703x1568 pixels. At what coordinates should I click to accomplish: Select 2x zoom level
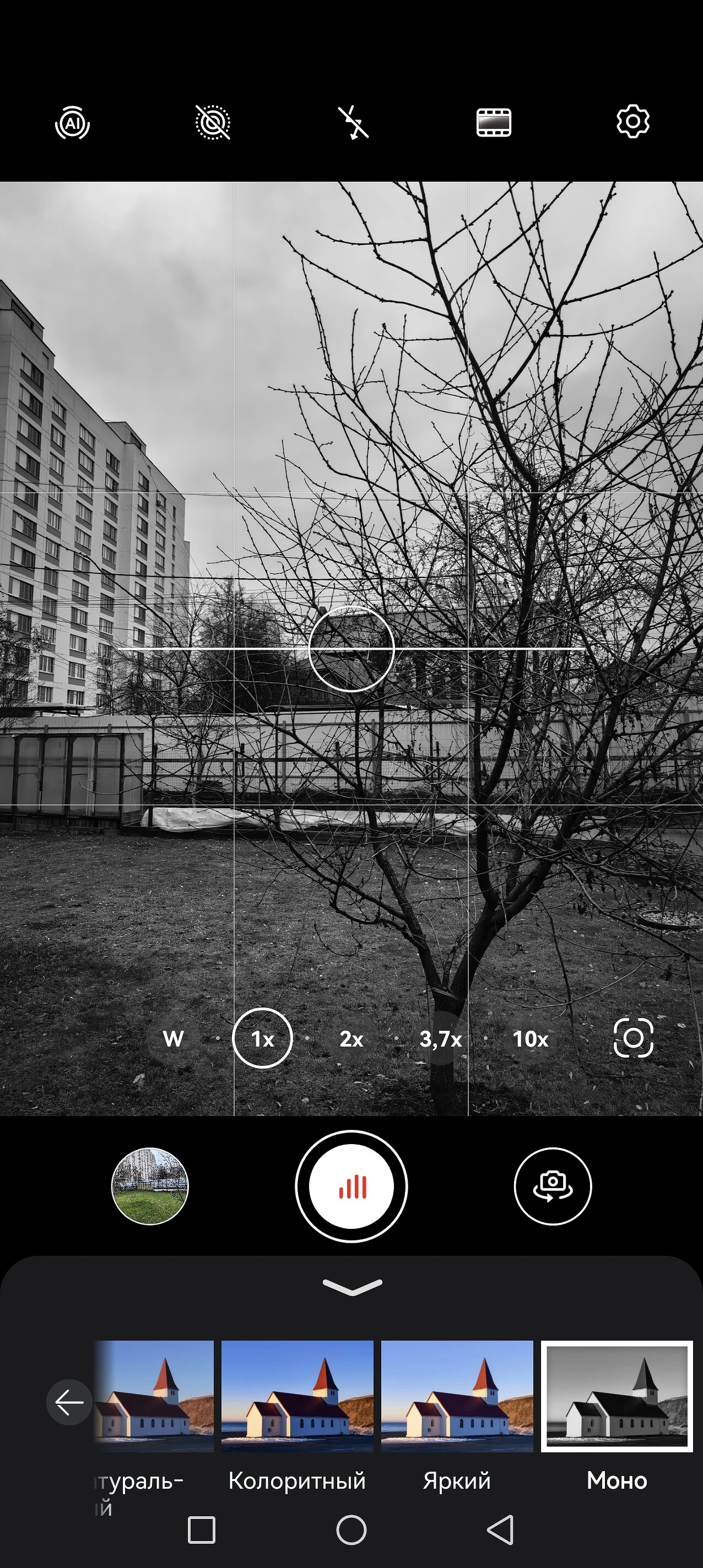tap(351, 1038)
